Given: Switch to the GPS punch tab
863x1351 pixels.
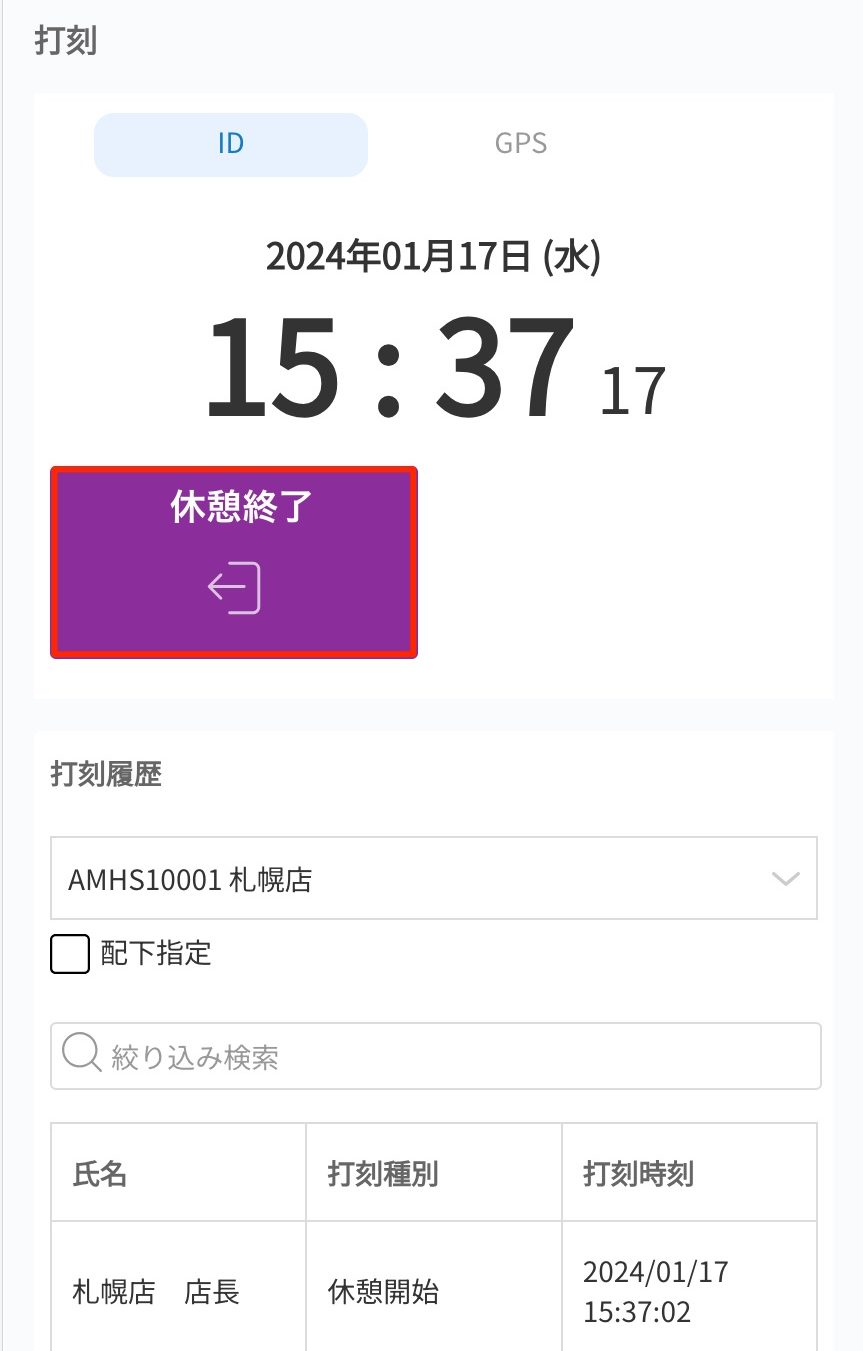Looking at the screenshot, I should (521, 144).
